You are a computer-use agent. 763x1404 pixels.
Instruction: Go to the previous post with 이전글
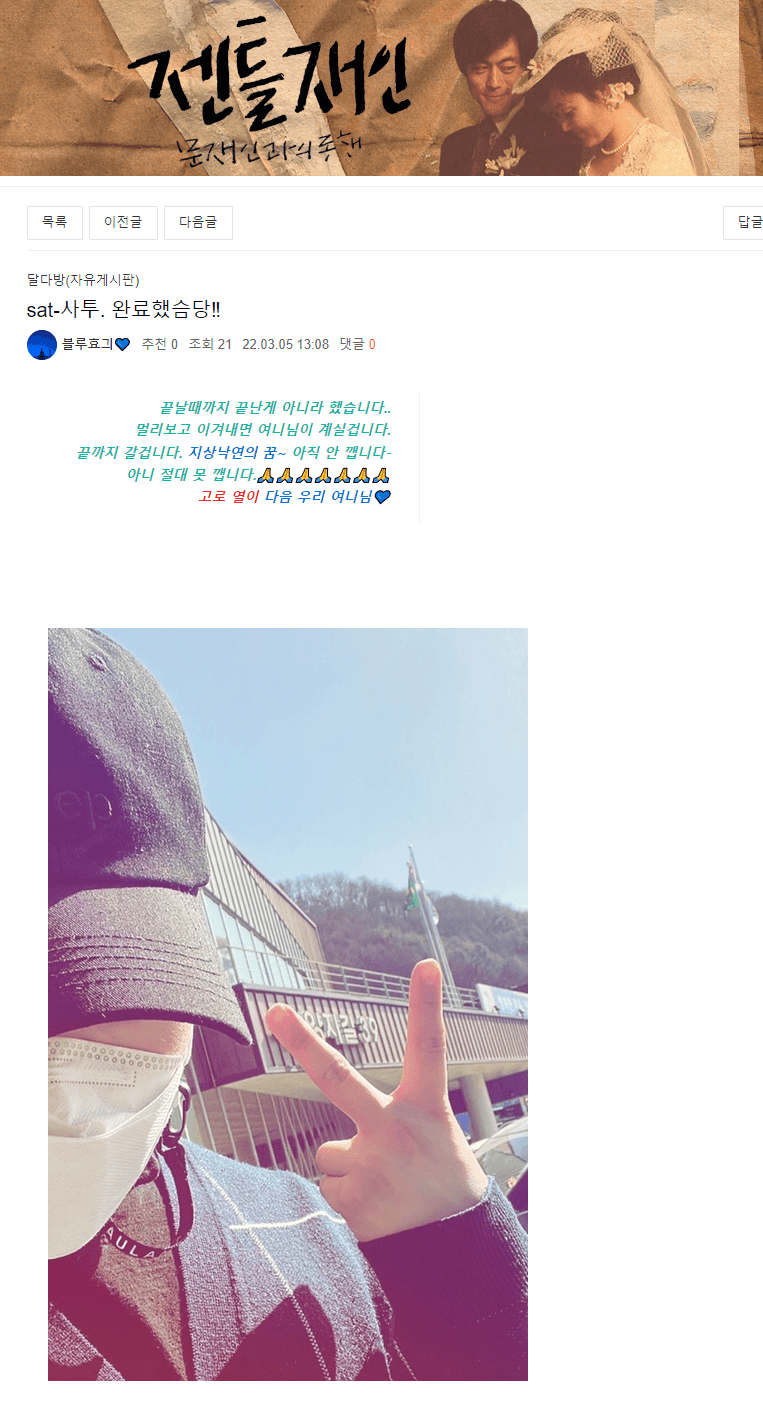(123, 223)
